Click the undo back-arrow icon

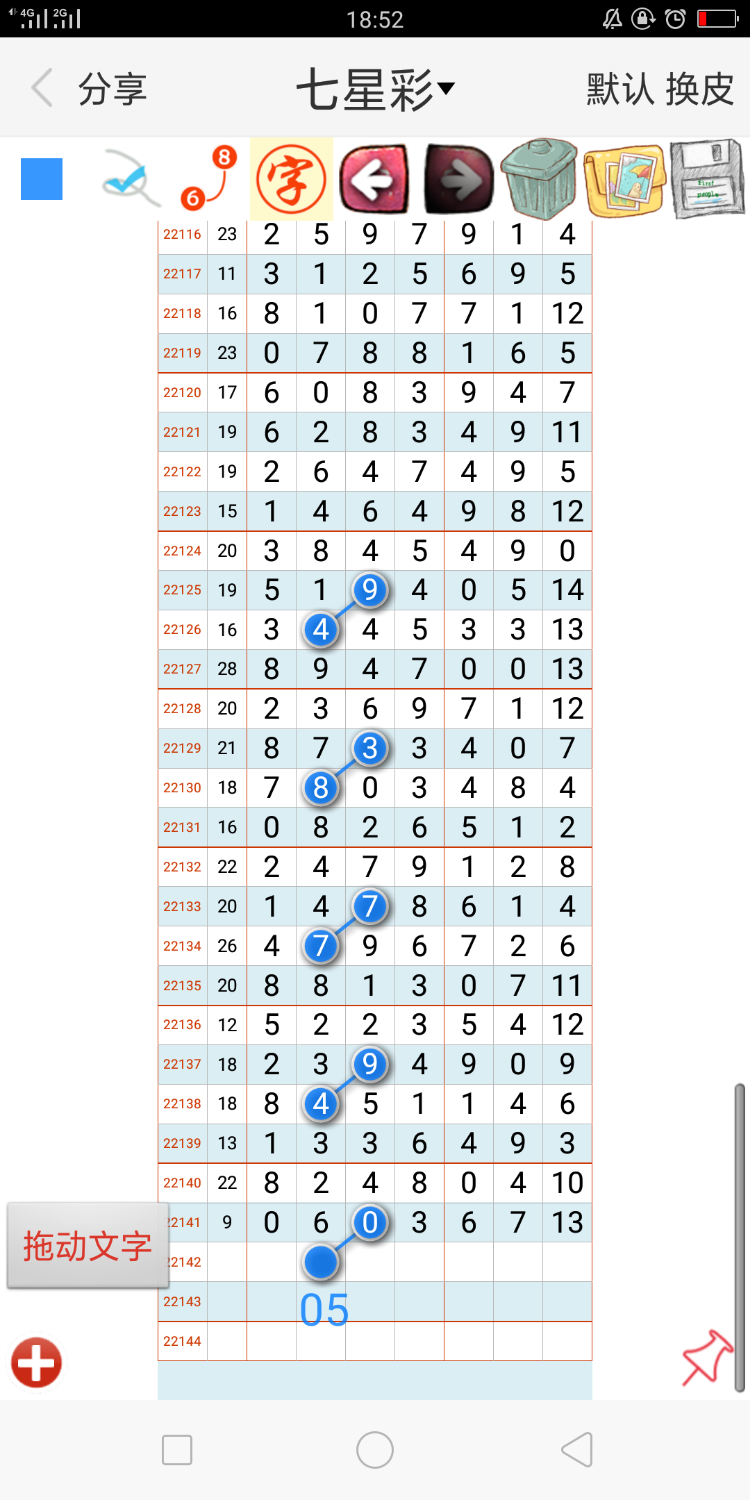point(373,182)
